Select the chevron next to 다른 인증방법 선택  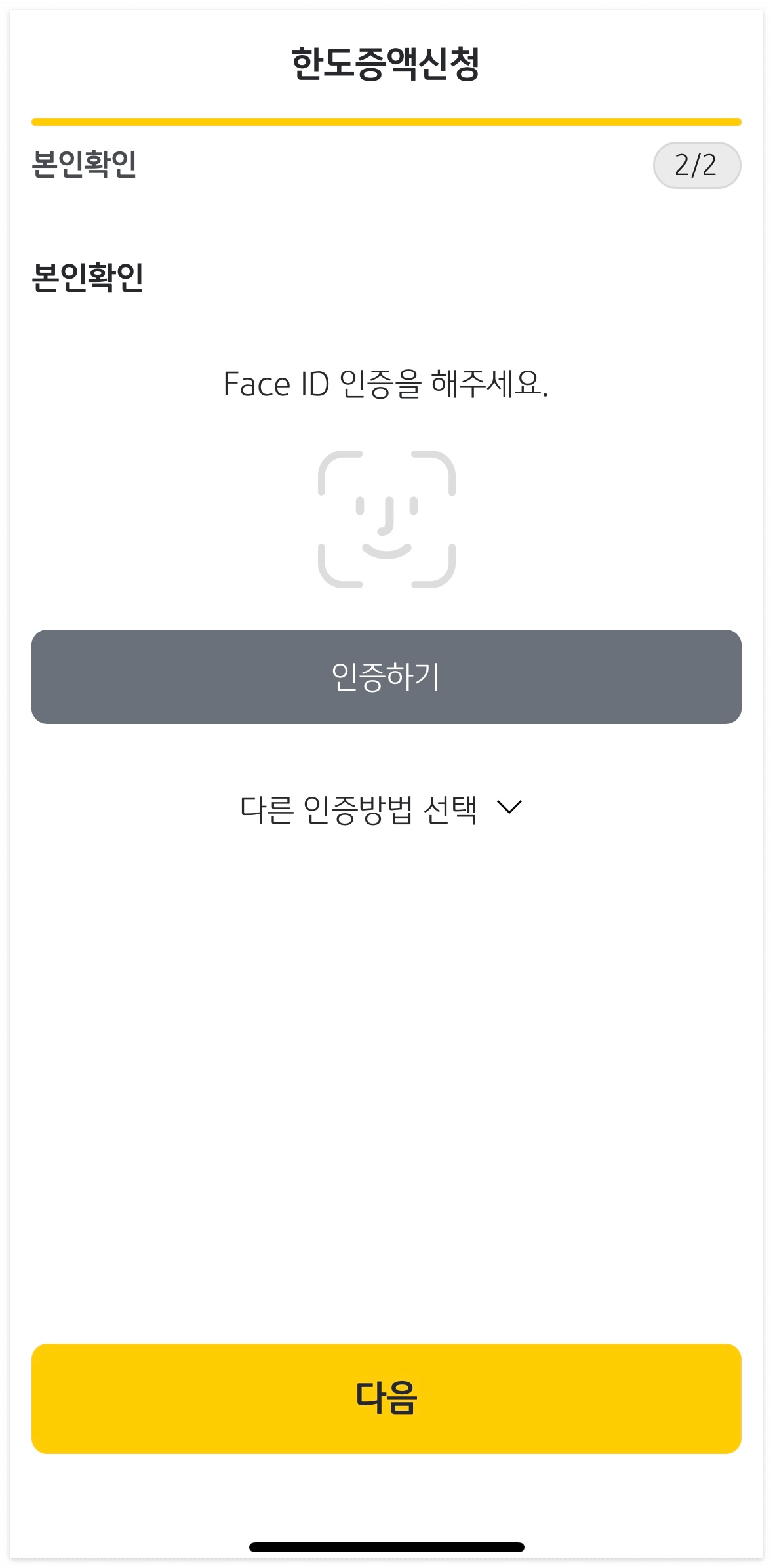point(511,809)
